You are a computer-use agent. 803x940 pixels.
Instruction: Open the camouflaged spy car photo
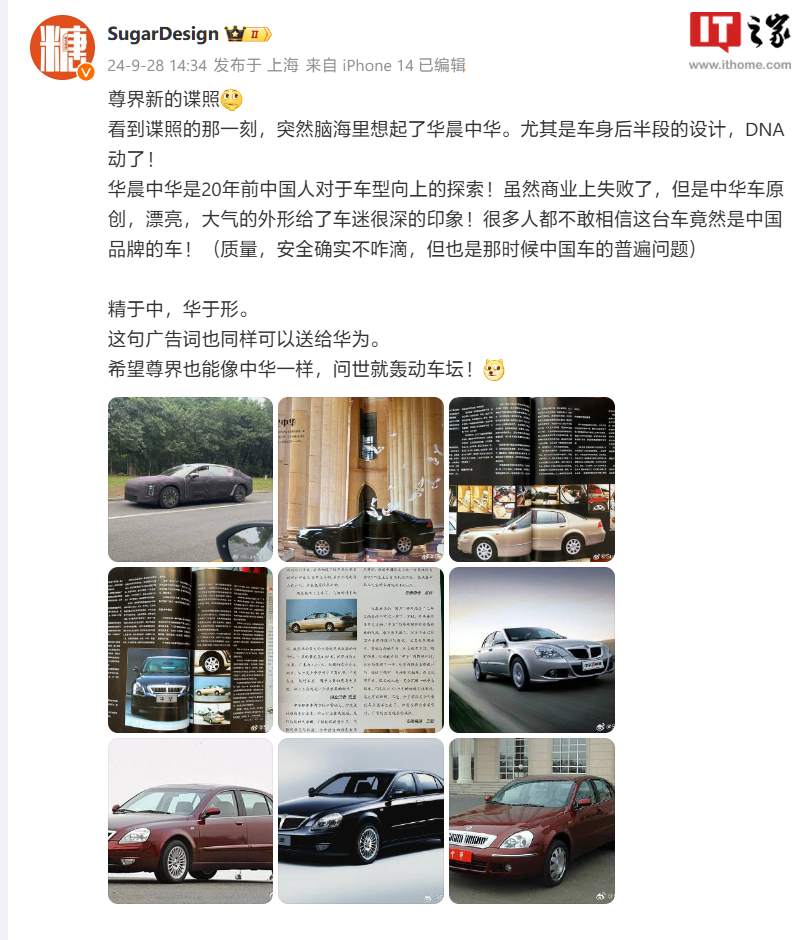click(x=190, y=479)
